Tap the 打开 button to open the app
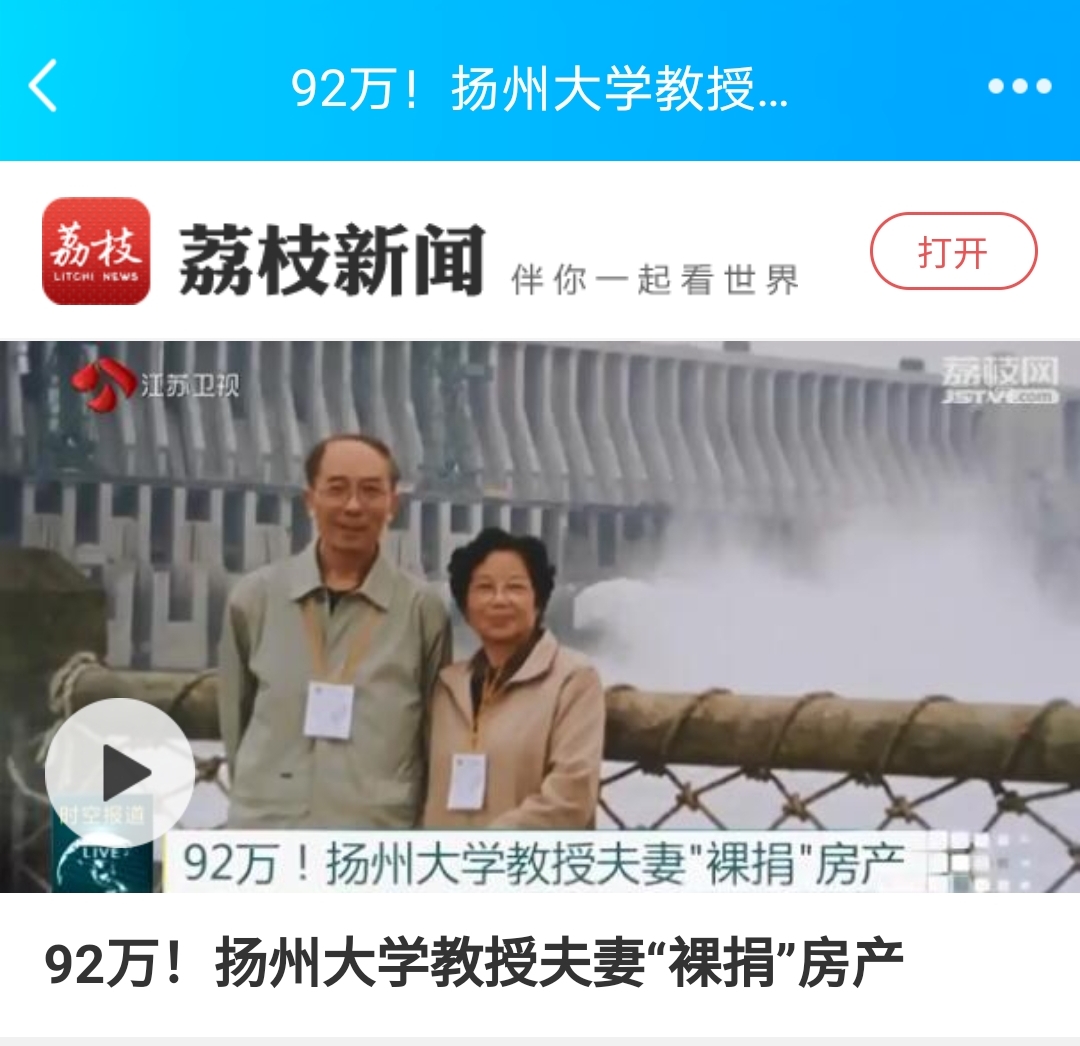This screenshot has width=1080, height=1046. coord(953,252)
